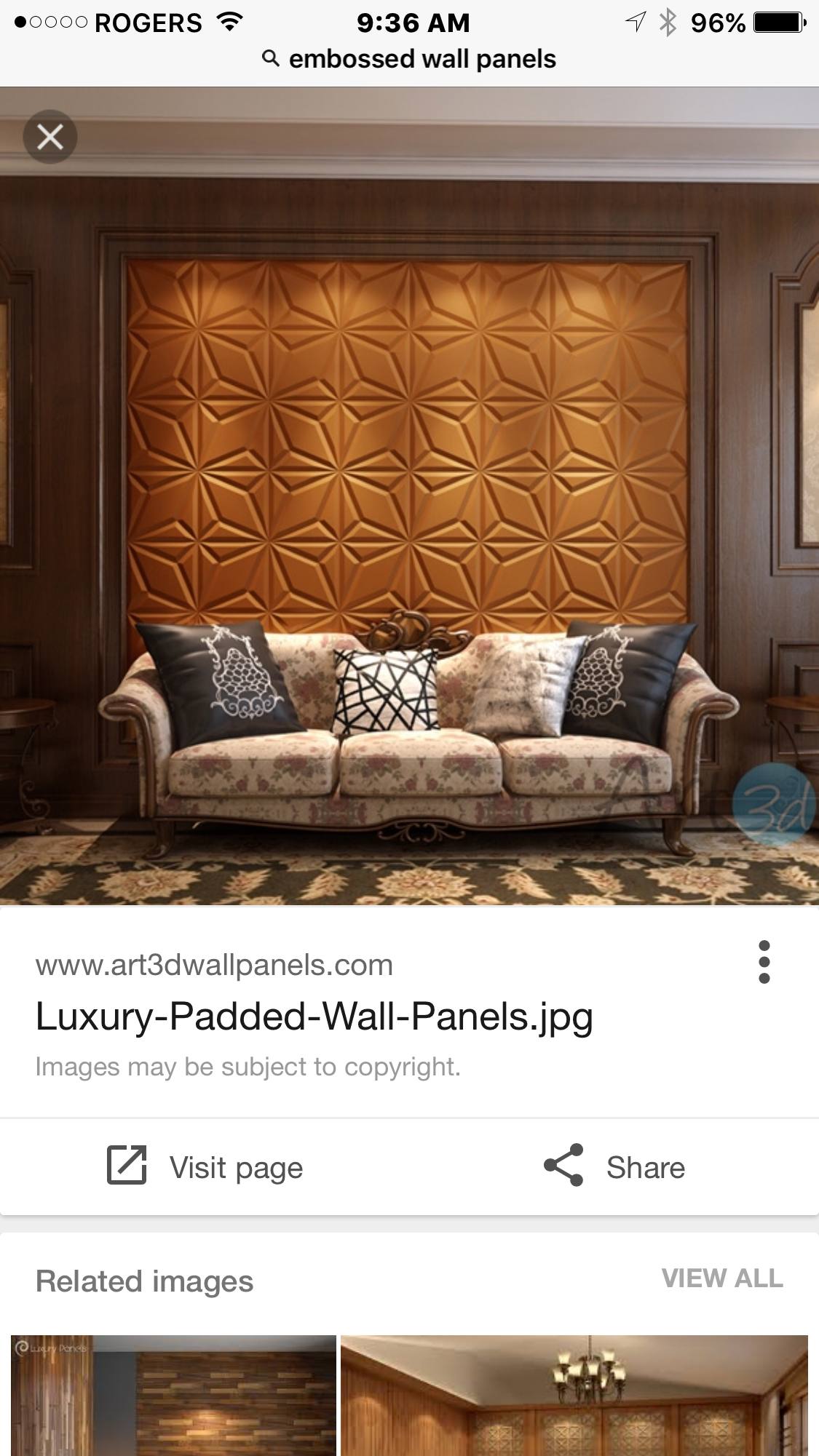
Task: Tap Visit page button
Action: 205,1167
